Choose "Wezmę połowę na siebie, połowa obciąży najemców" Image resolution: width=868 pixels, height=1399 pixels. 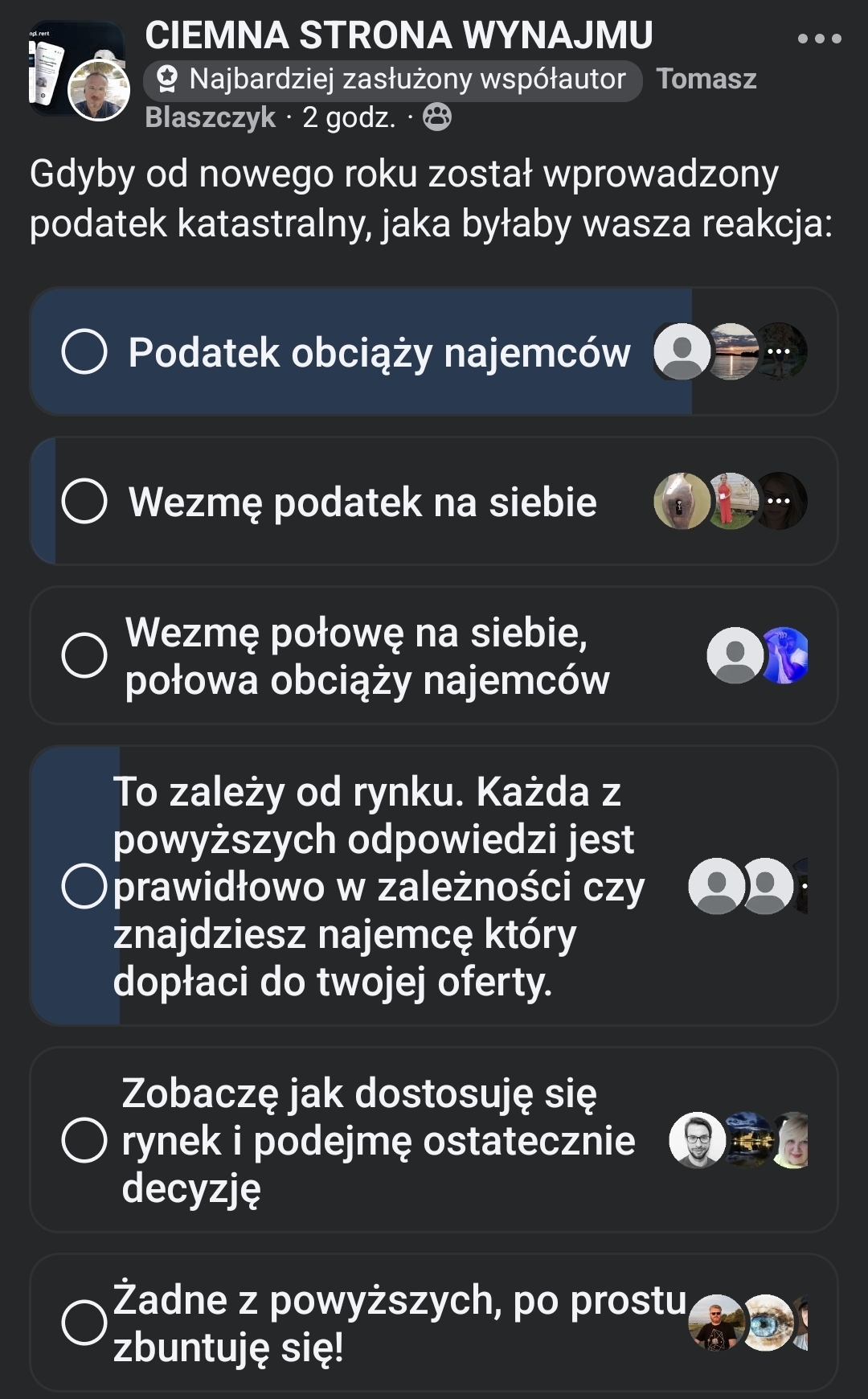point(84,655)
